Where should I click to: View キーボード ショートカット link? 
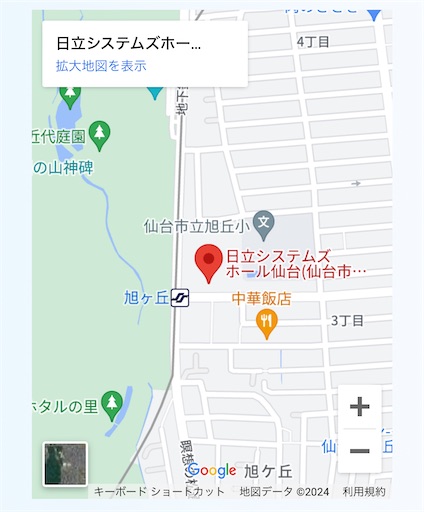coord(159,492)
